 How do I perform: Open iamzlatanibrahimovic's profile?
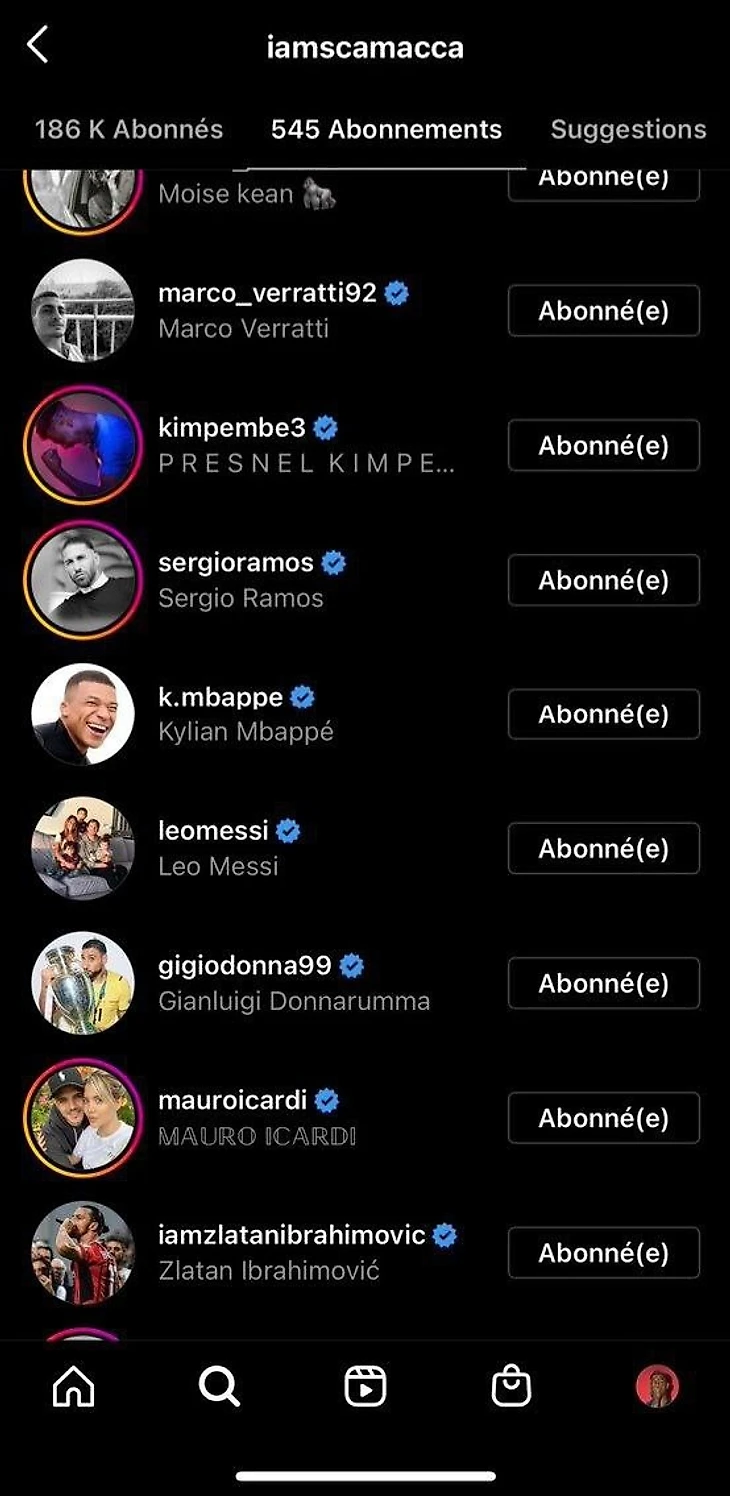[x=292, y=1235]
